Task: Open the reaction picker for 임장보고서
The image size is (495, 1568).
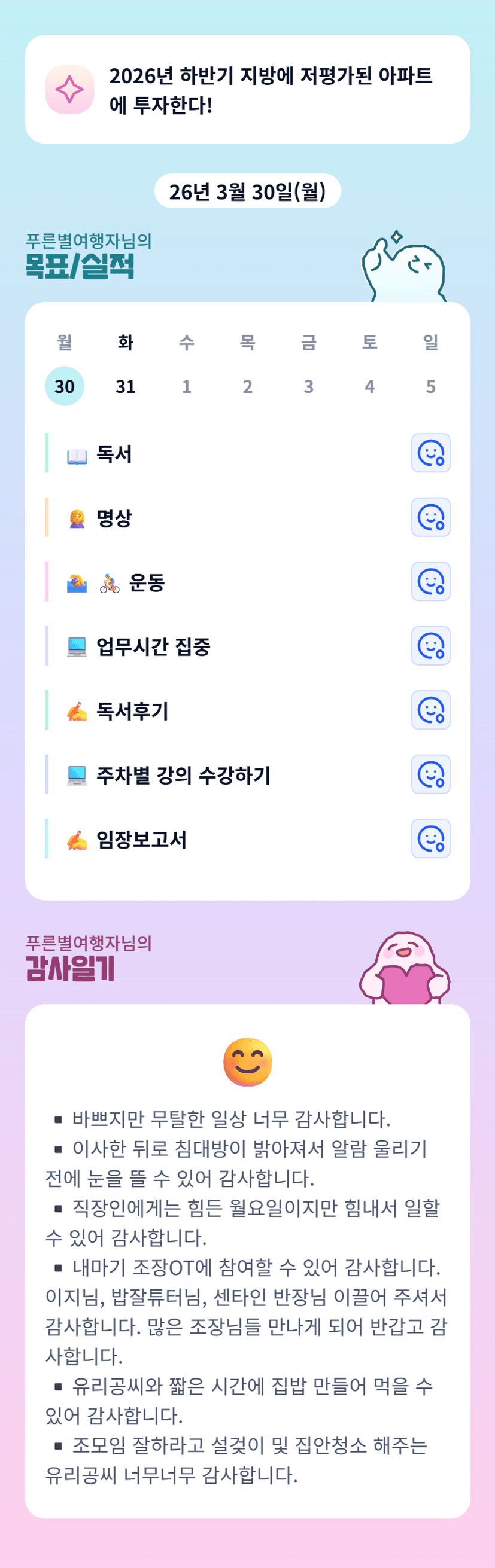Action: (430, 839)
